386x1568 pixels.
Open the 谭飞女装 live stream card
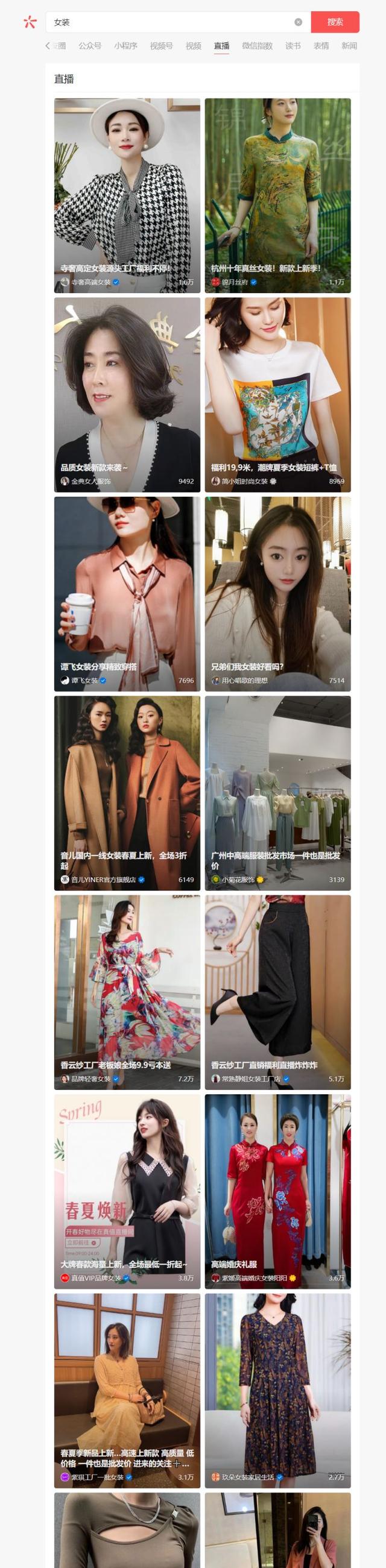(x=127, y=593)
